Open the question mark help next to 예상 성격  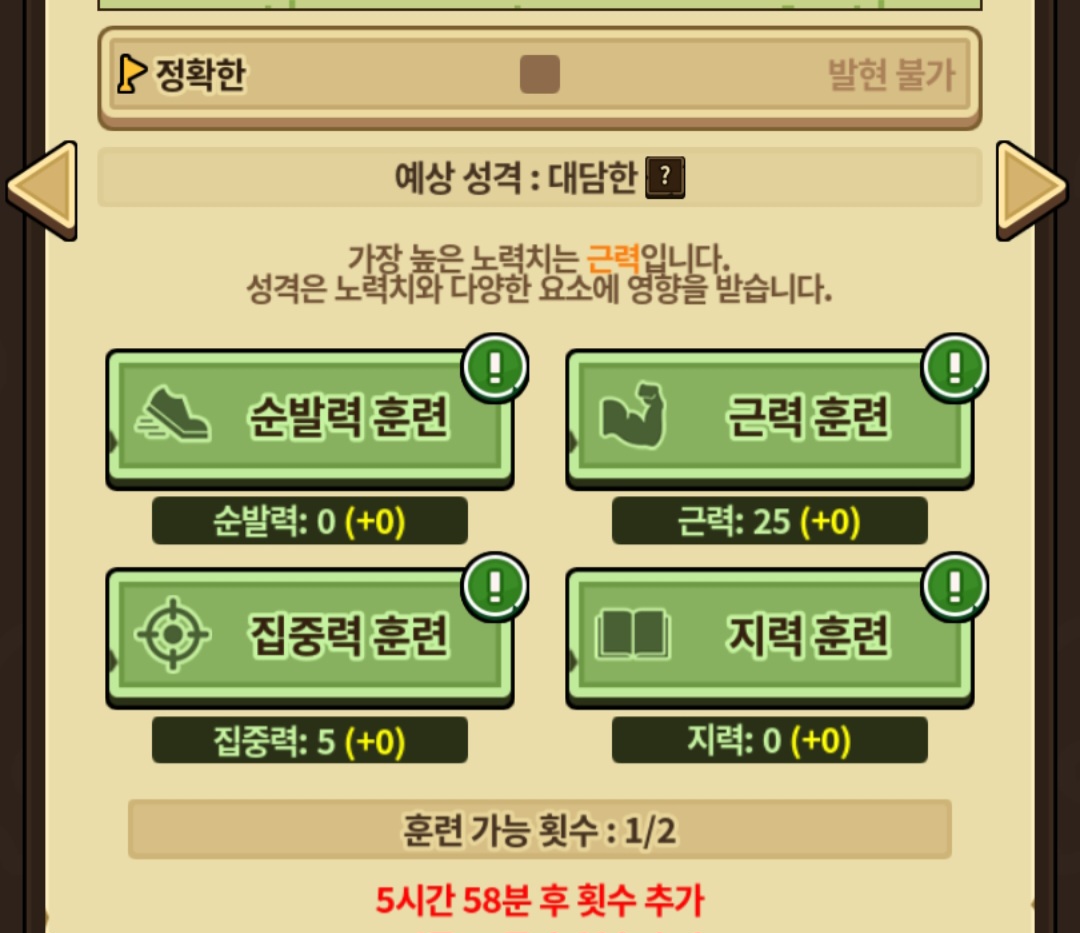[665, 177]
